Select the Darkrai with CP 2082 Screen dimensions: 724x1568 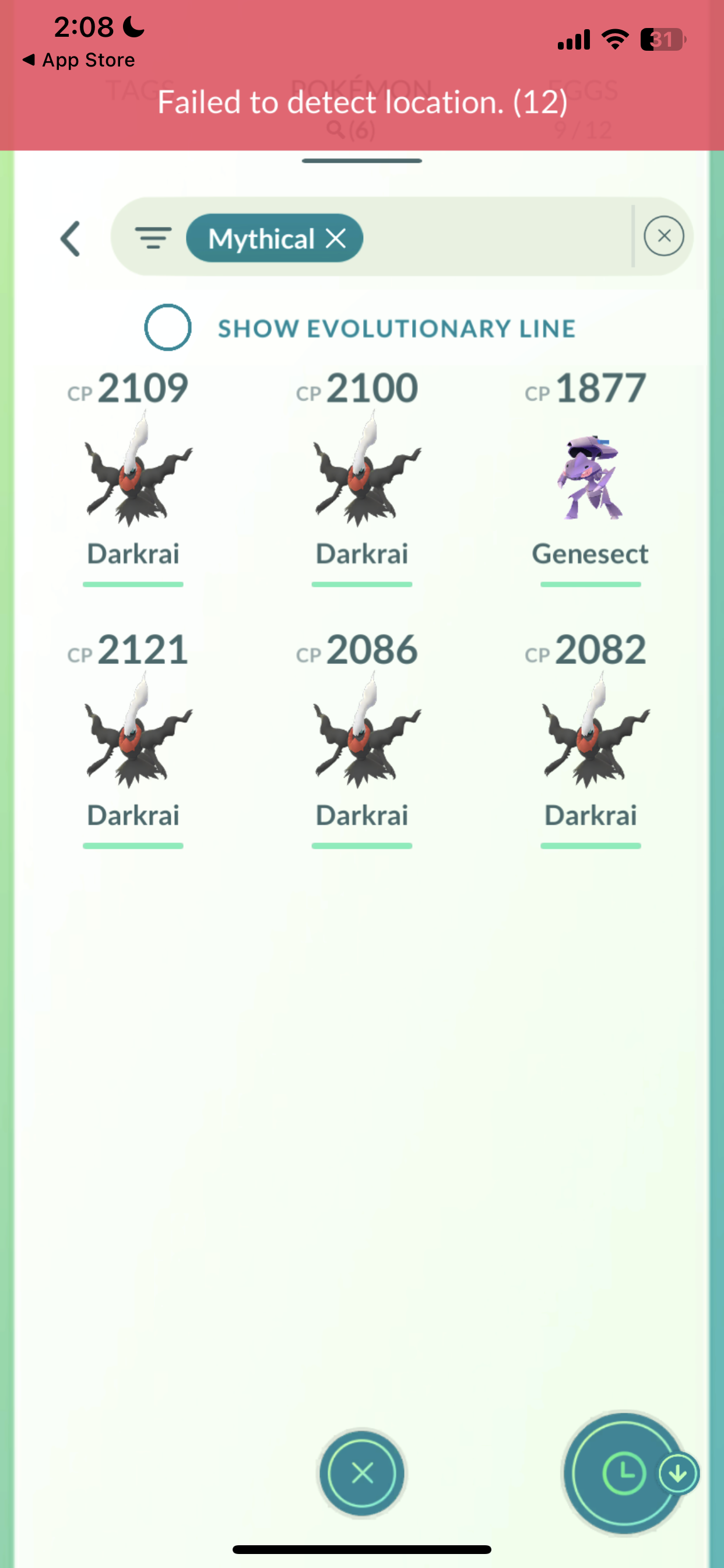click(590, 730)
